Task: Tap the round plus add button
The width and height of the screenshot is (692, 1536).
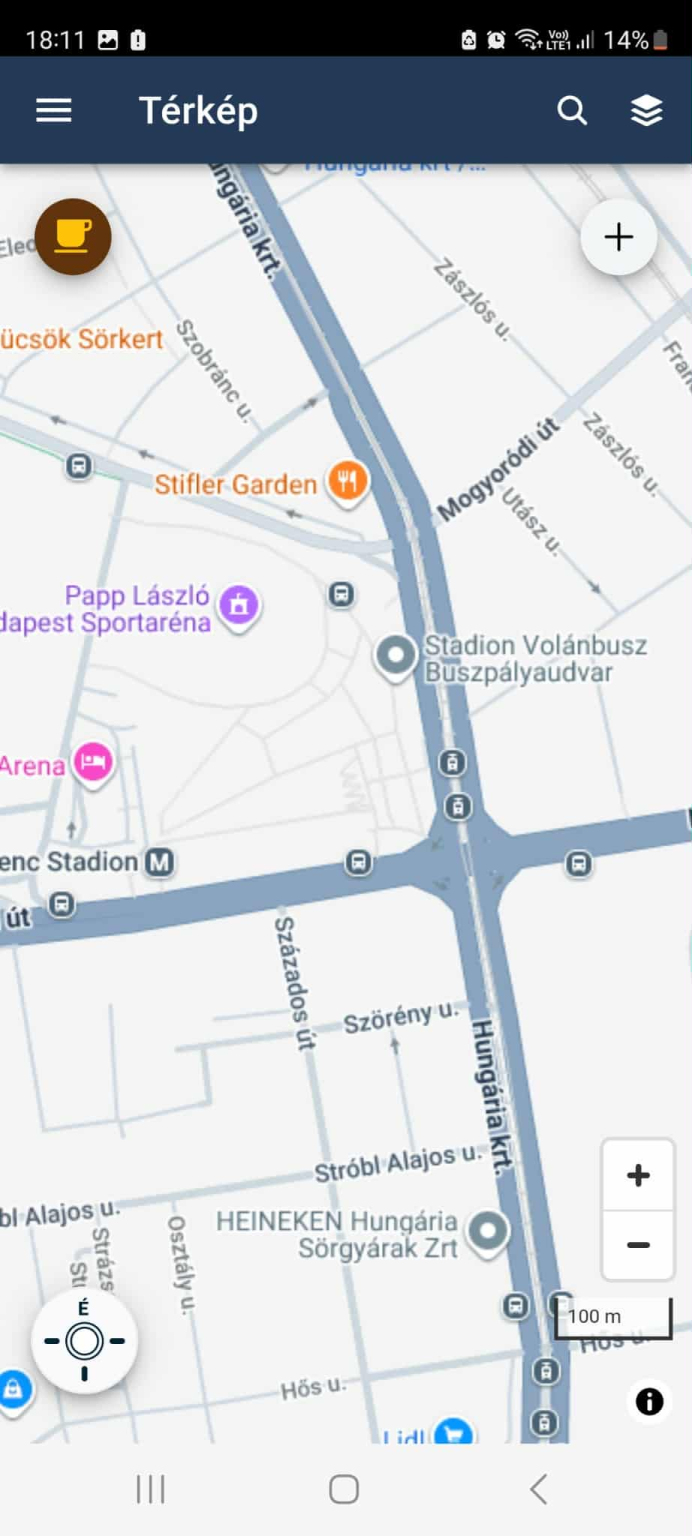Action: coord(619,237)
